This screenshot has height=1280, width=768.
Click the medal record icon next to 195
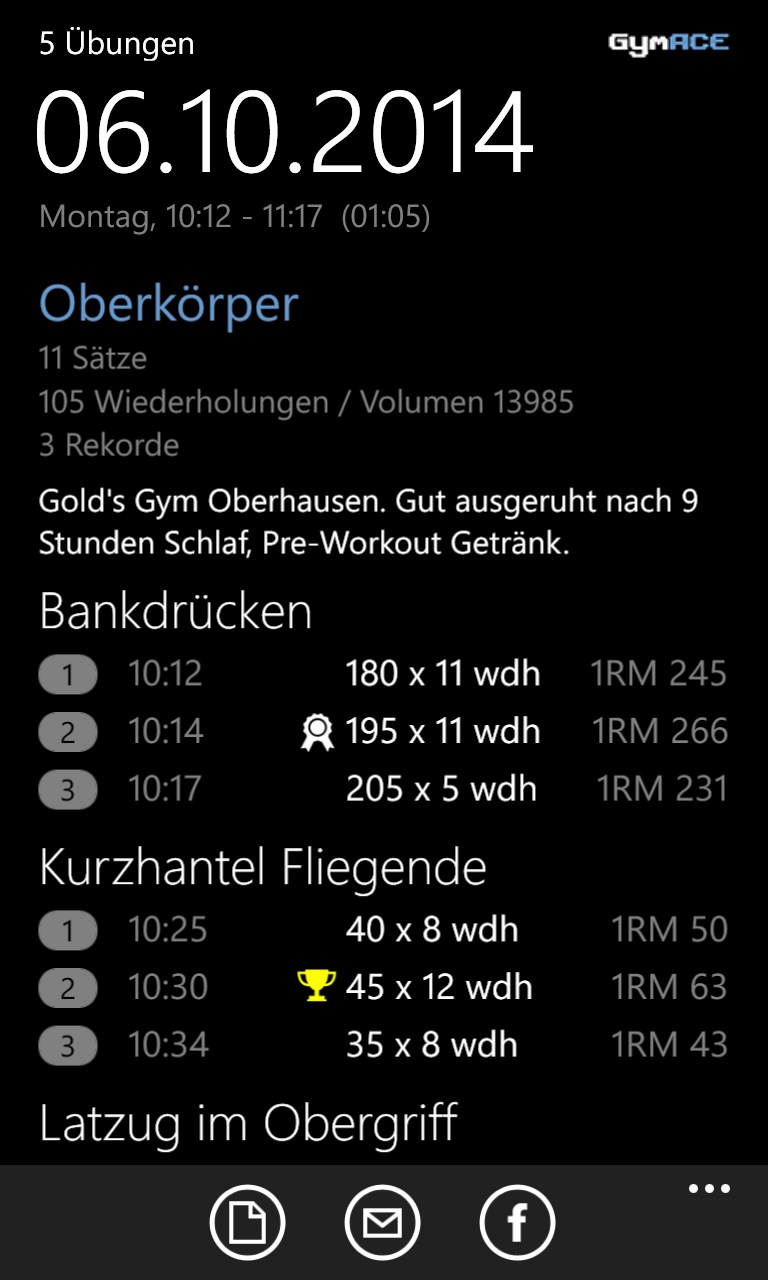click(x=318, y=731)
